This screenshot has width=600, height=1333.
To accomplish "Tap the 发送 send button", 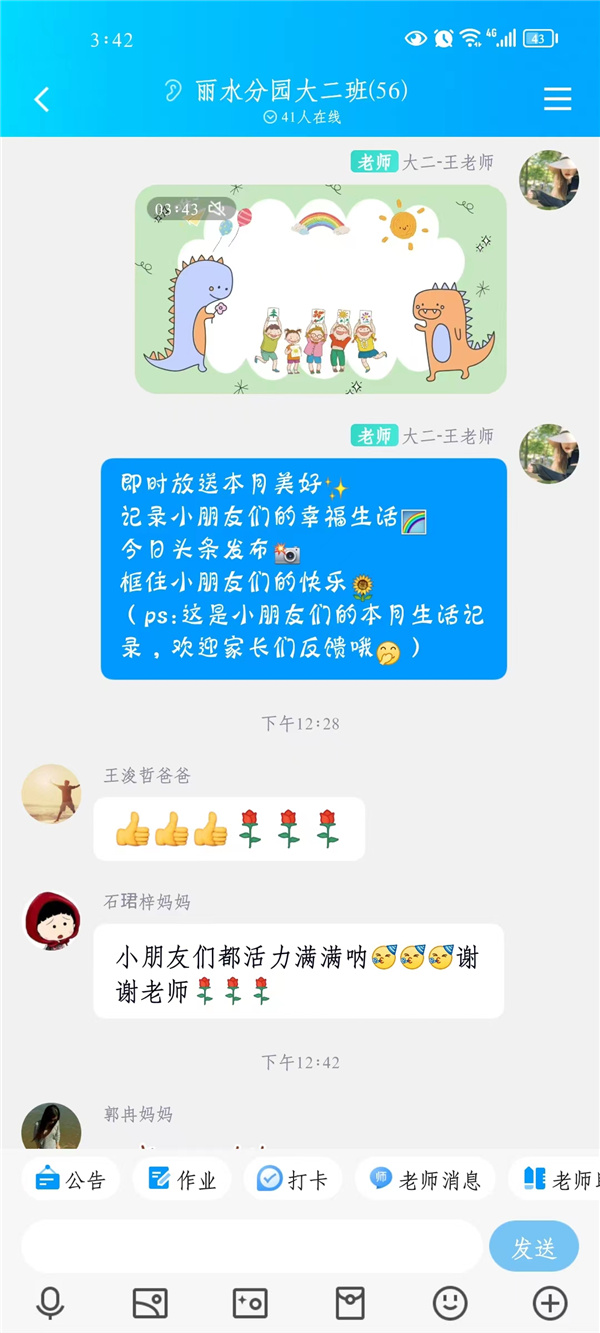I will (534, 1247).
